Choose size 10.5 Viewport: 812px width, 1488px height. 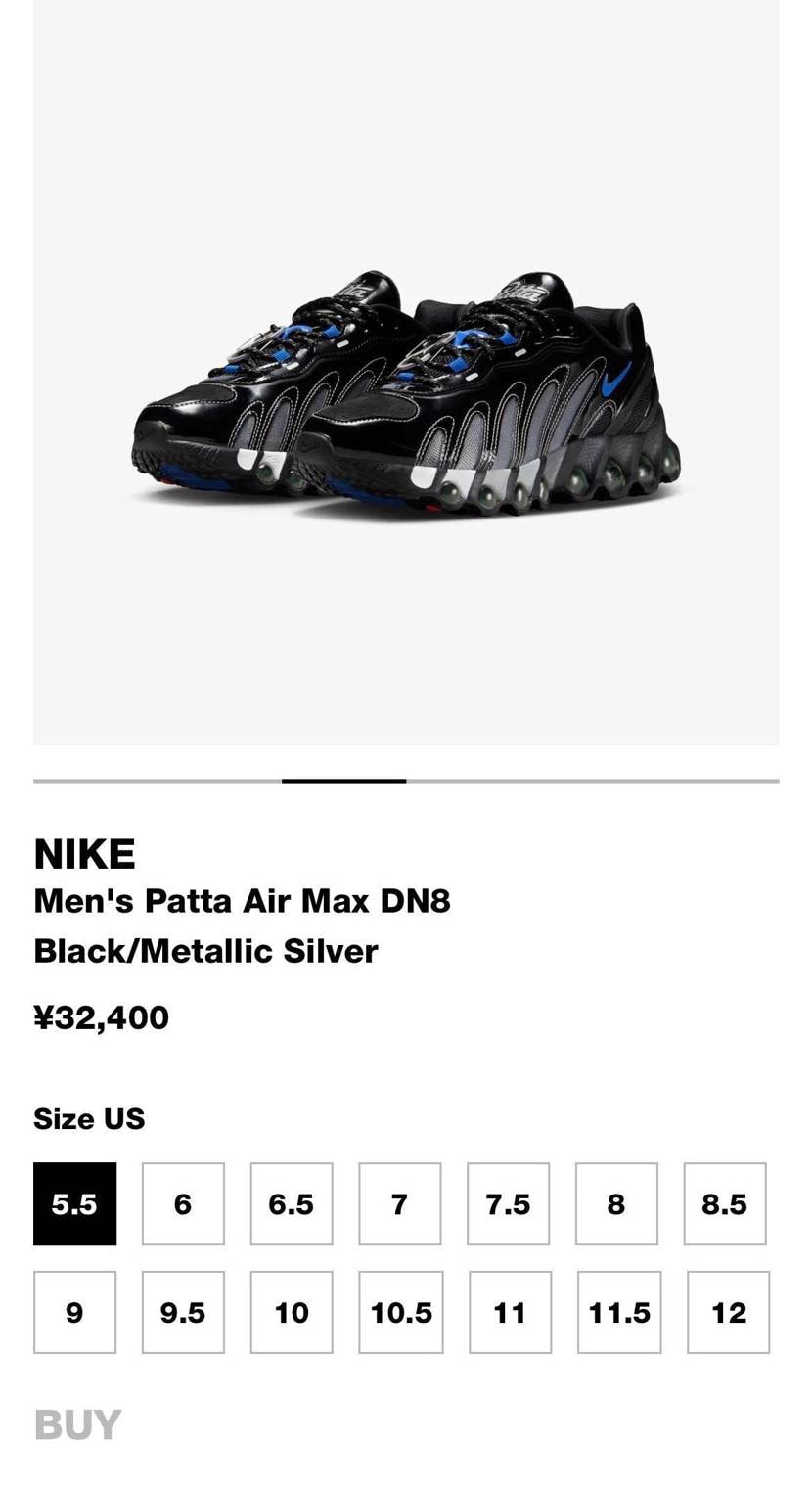(401, 1312)
